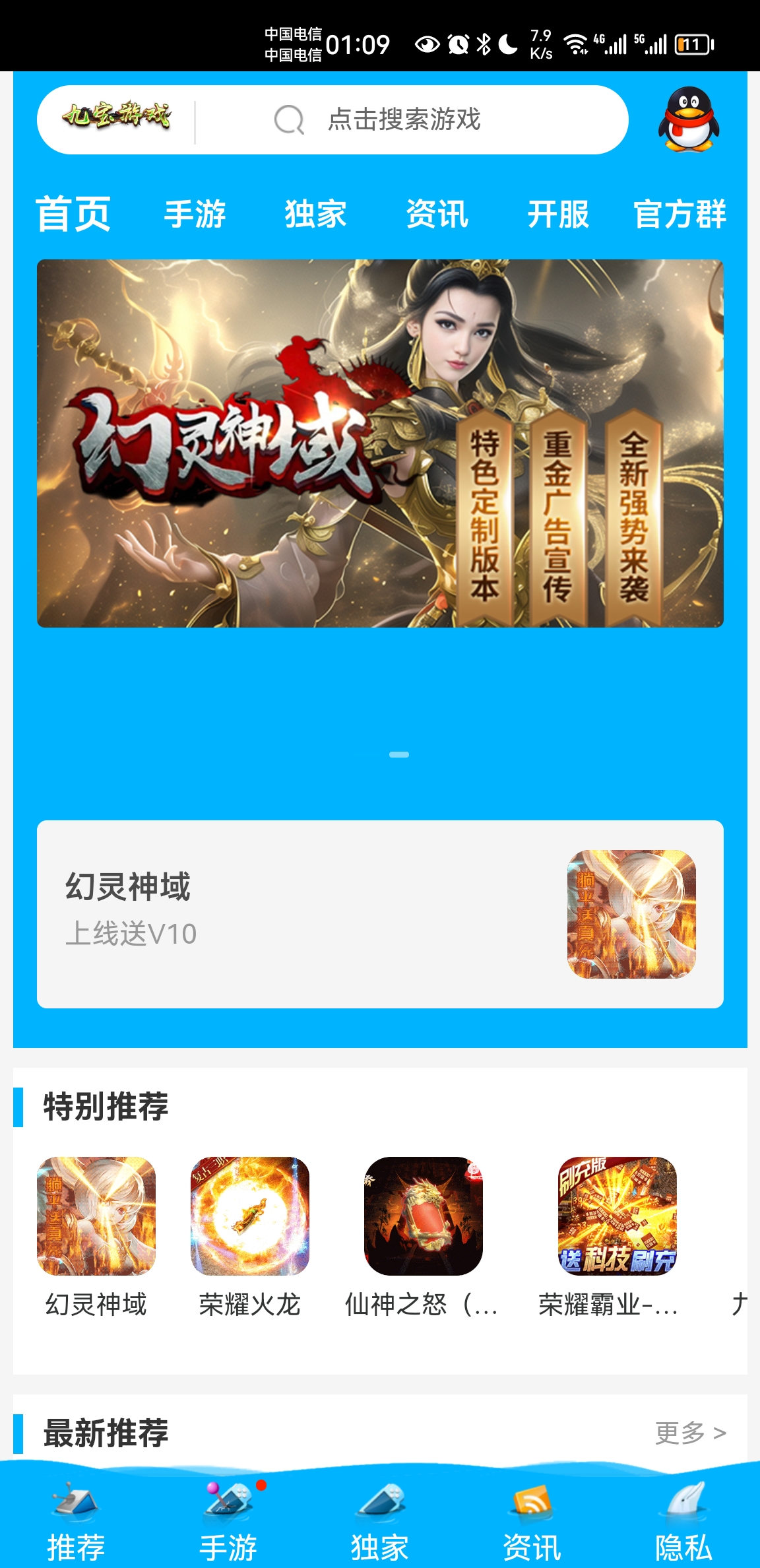The width and height of the screenshot is (760, 1568).
Task: Go to the 独家 bottom tab
Action: 380,1524
